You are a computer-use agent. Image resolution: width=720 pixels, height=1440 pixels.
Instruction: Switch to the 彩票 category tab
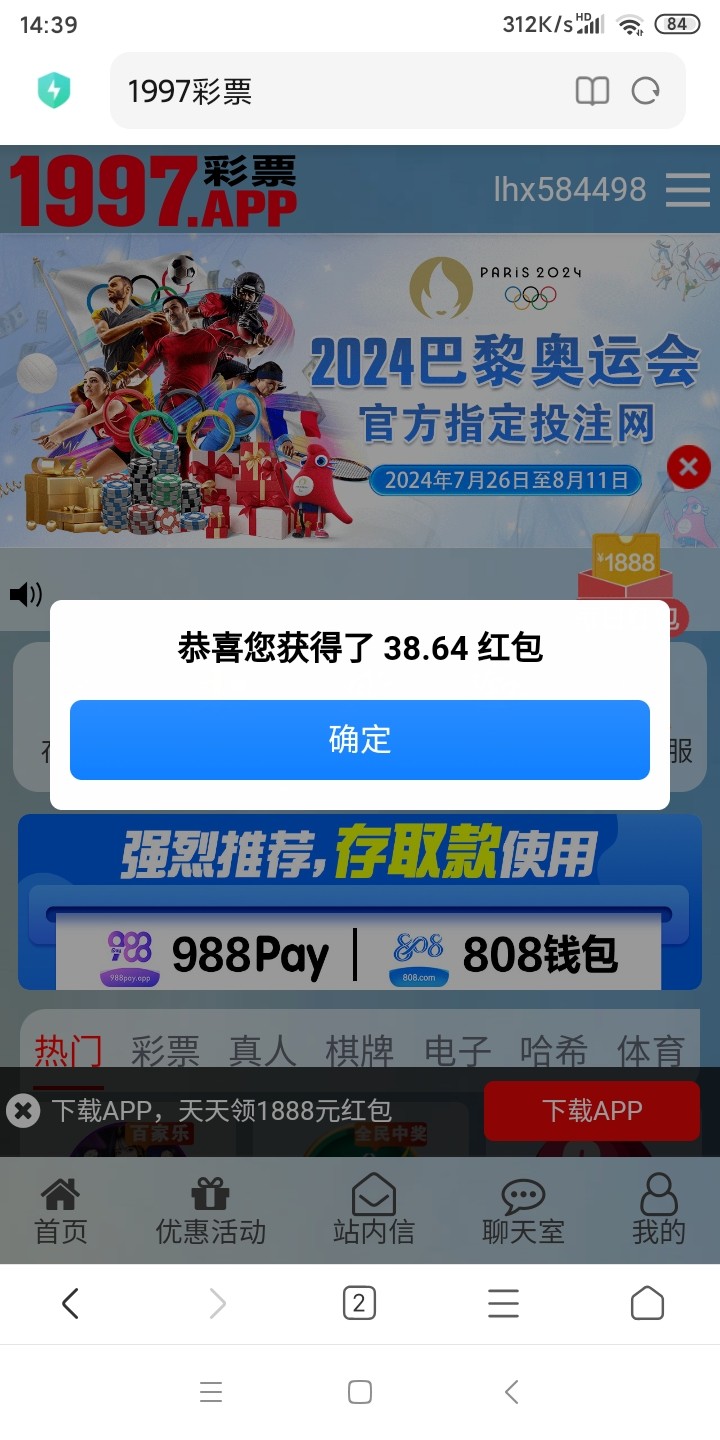tap(165, 1051)
